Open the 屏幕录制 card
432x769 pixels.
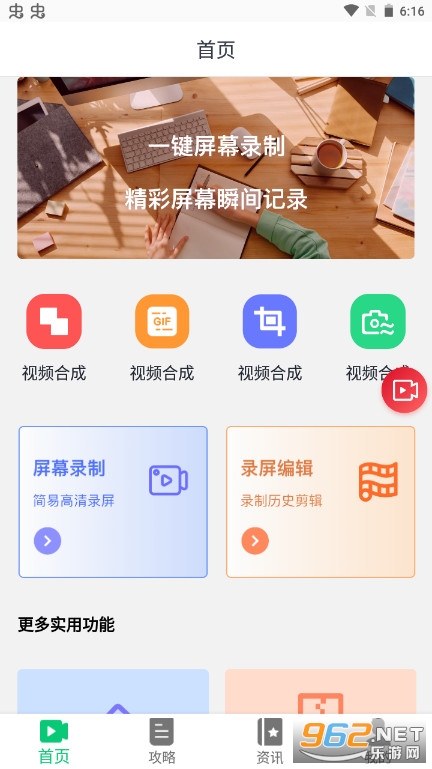pyautogui.click(x=113, y=502)
